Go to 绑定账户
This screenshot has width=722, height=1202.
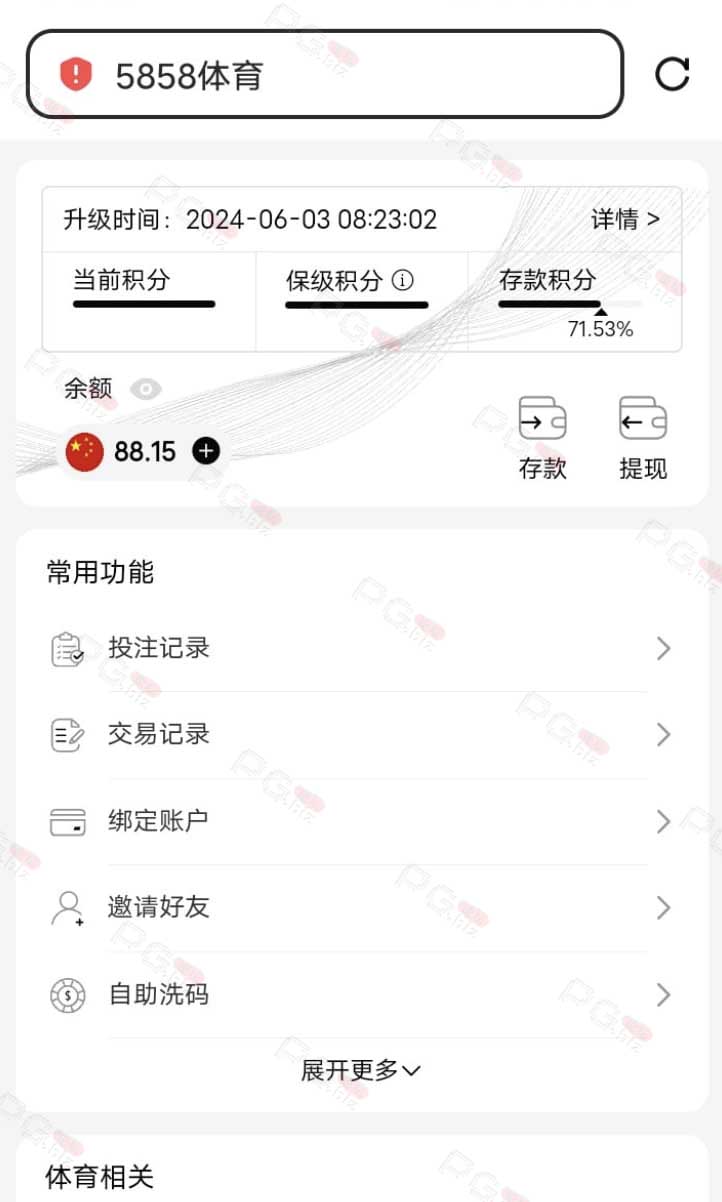click(361, 822)
